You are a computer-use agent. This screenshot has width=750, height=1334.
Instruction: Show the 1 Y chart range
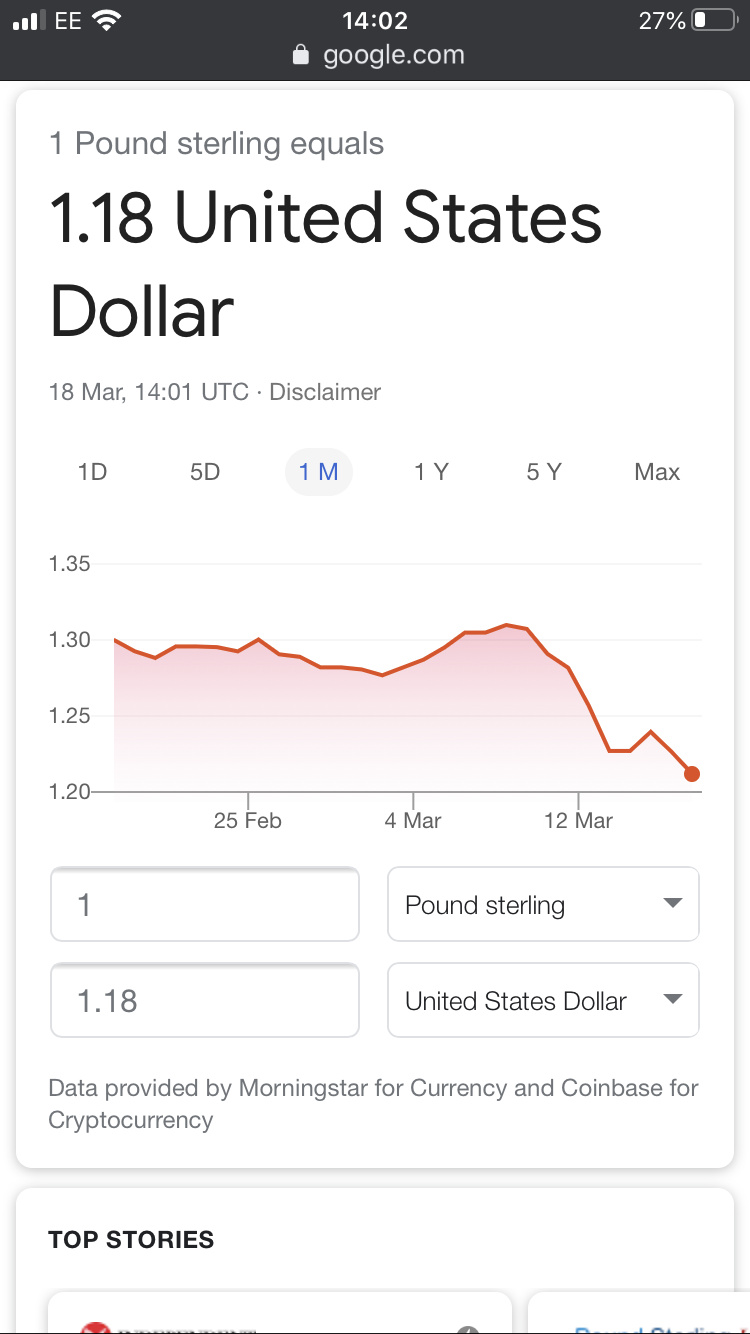pos(431,472)
